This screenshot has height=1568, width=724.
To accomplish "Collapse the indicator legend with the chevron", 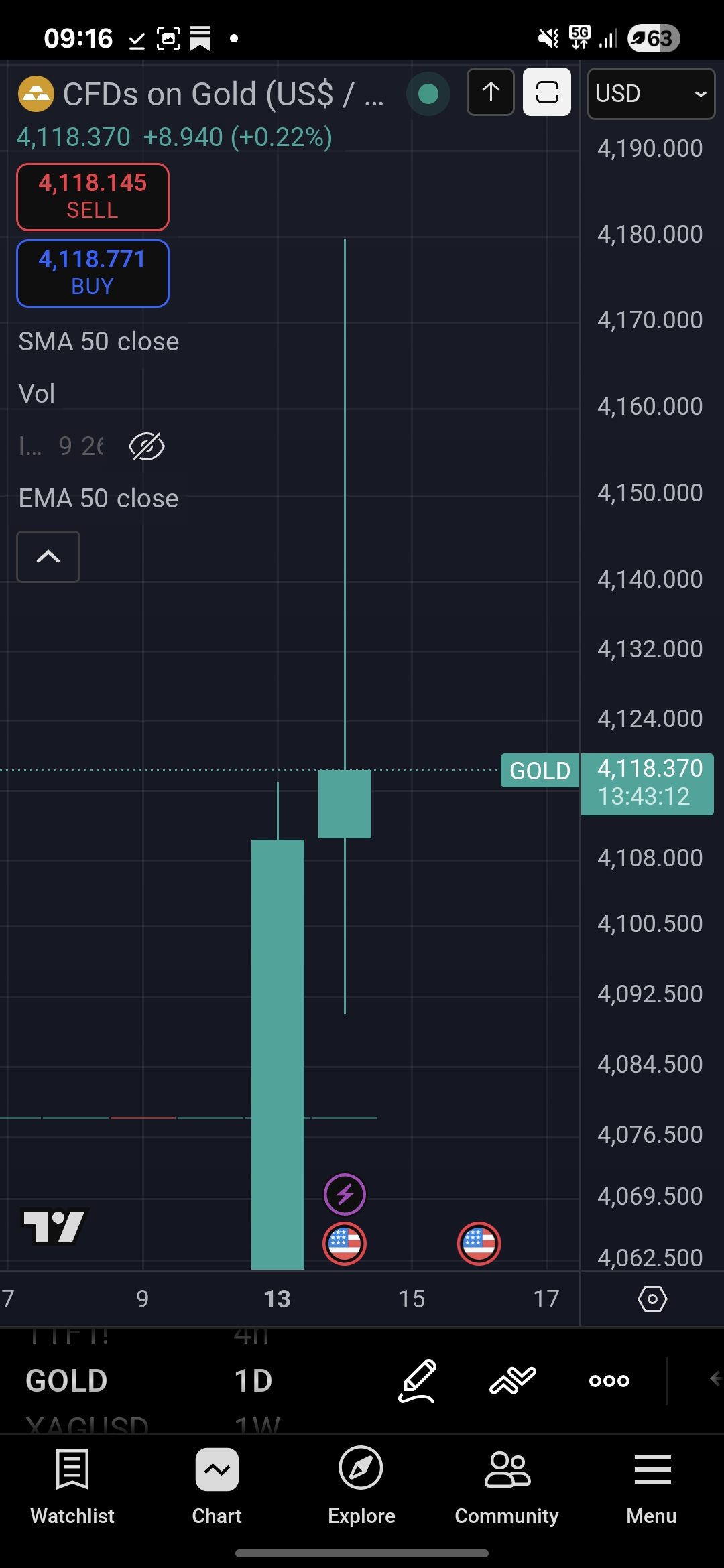I will pos(48,557).
